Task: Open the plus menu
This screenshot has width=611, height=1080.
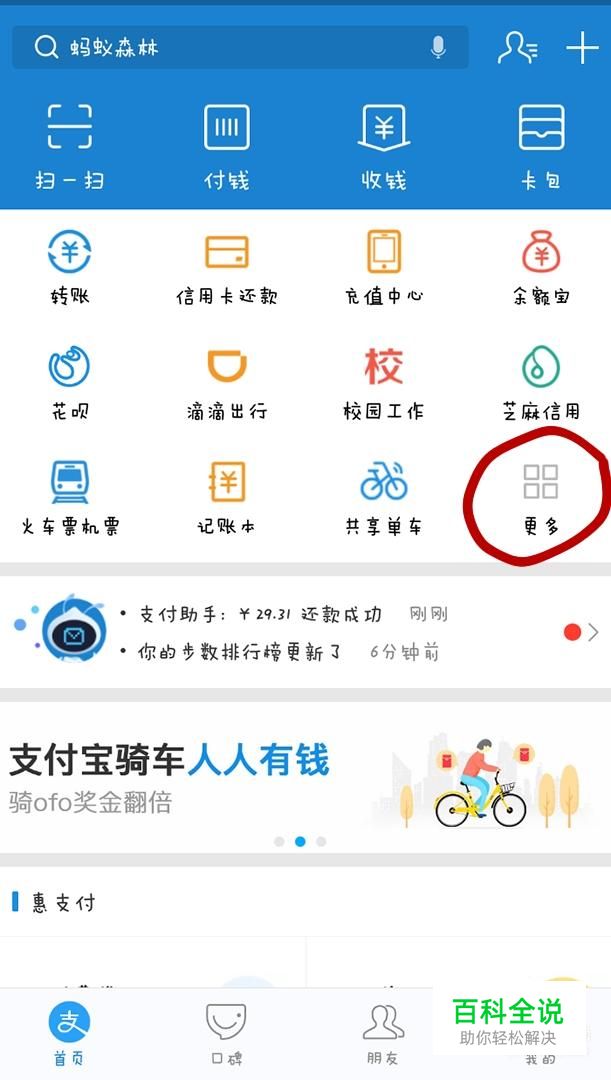Action: click(x=582, y=47)
